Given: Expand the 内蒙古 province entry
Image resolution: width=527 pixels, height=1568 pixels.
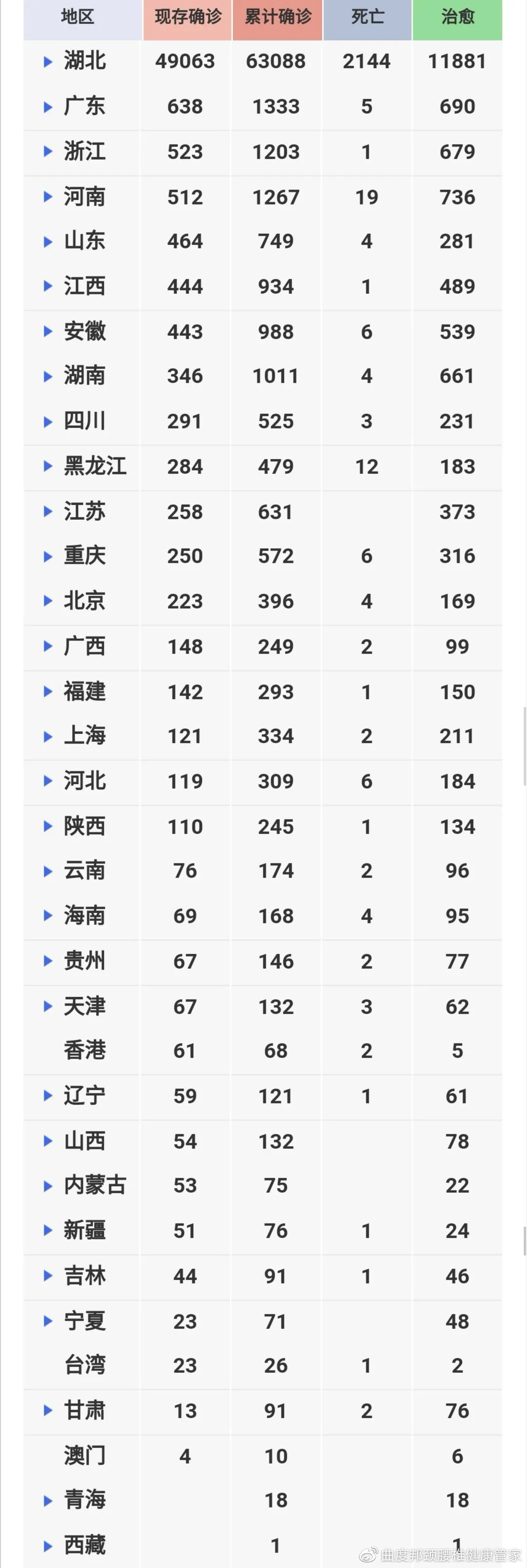Looking at the screenshot, I should pos(49,1185).
